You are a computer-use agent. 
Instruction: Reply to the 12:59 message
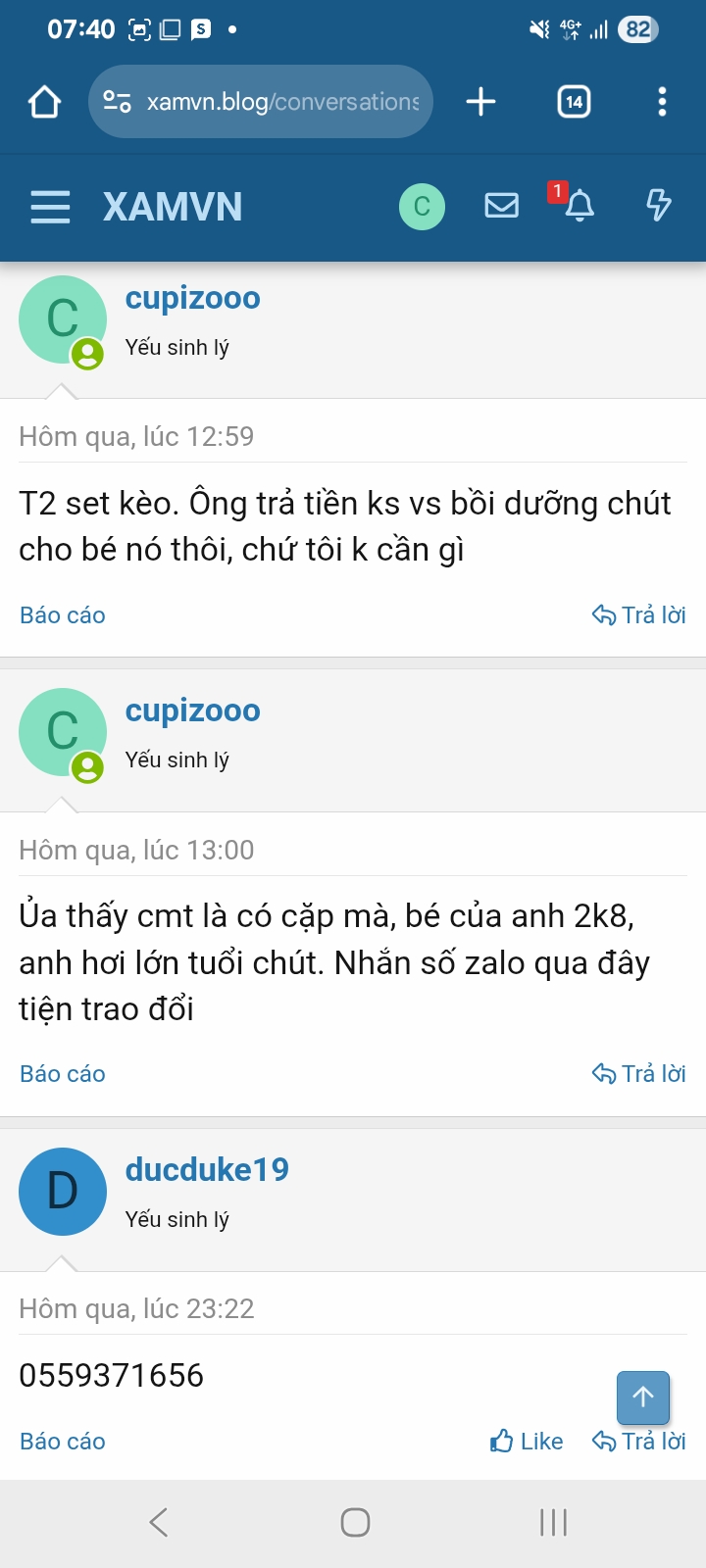tap(639, 615)
